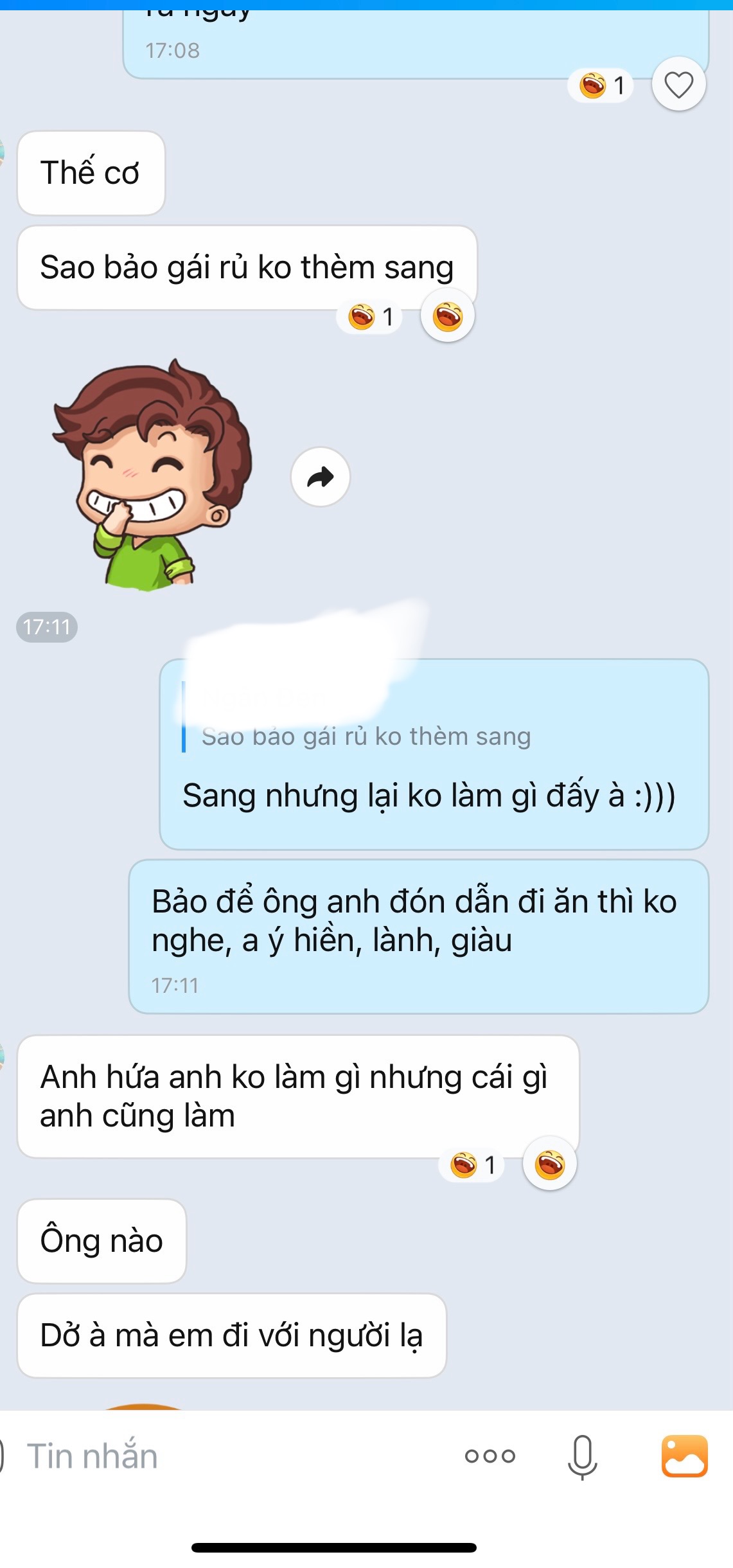Viewport: 733px width, 1568px height.
Task: Tap laughing reaction button on "Anh hứa anh ko làm gì"
Action: tap(549, 1164)
